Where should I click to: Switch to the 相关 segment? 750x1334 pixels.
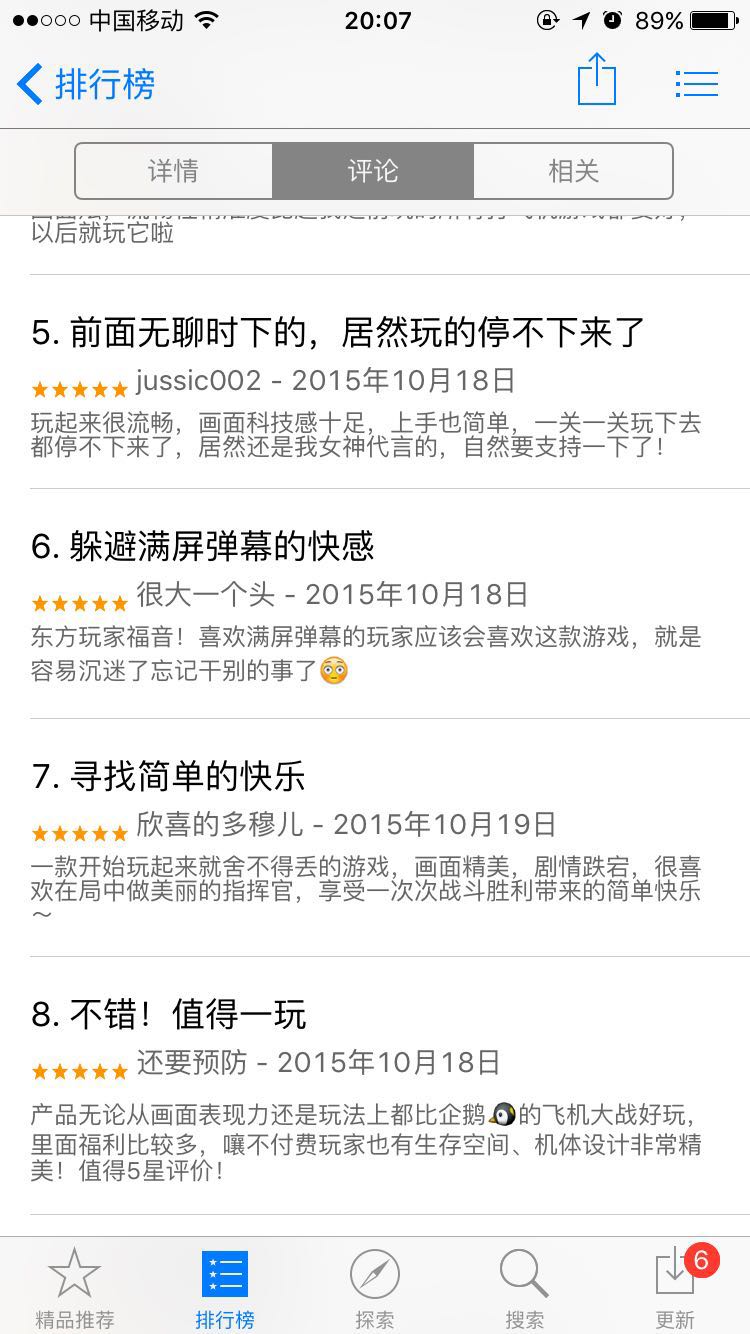click(x=573, y=171)
